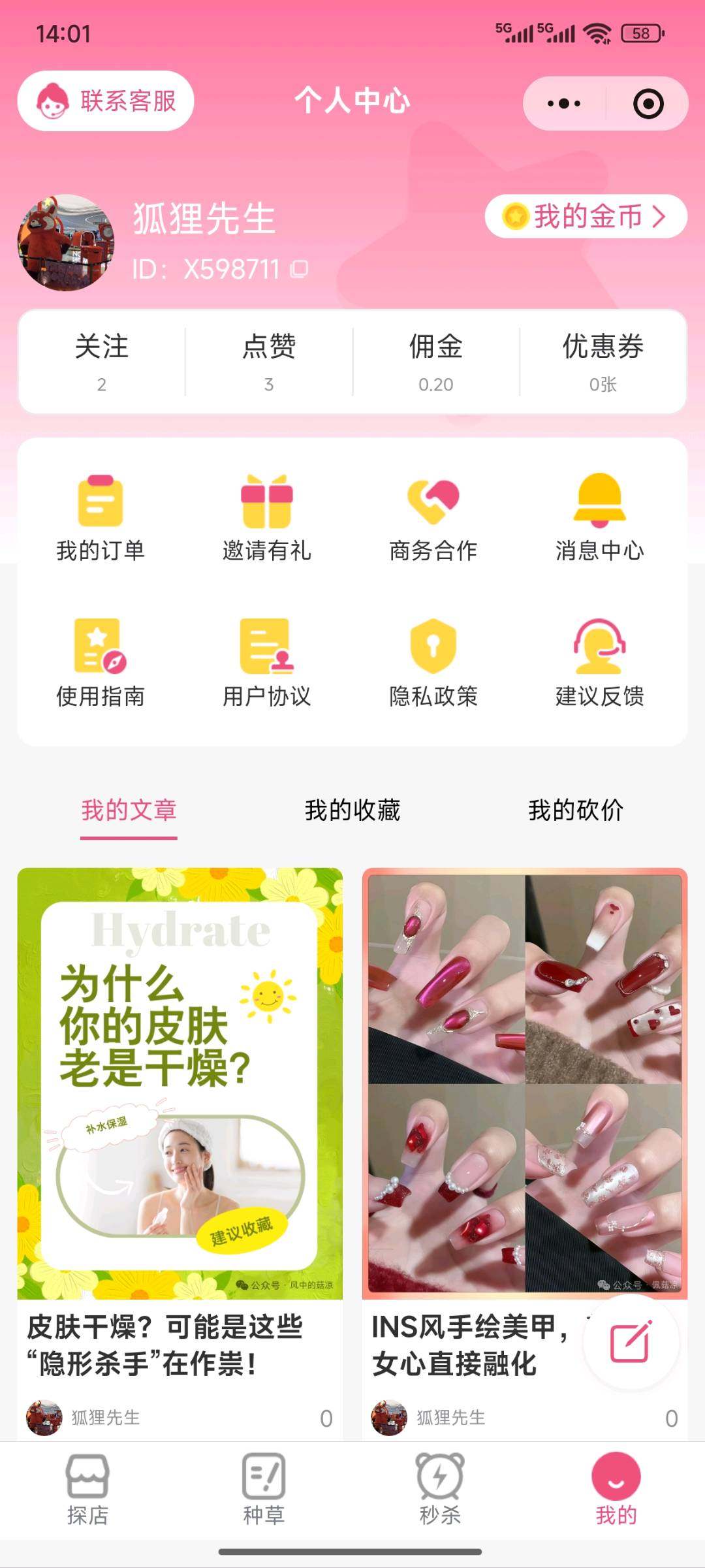View my 优惠券 coupons
The width and height of the screenshot is (705, 1568).
603,362
